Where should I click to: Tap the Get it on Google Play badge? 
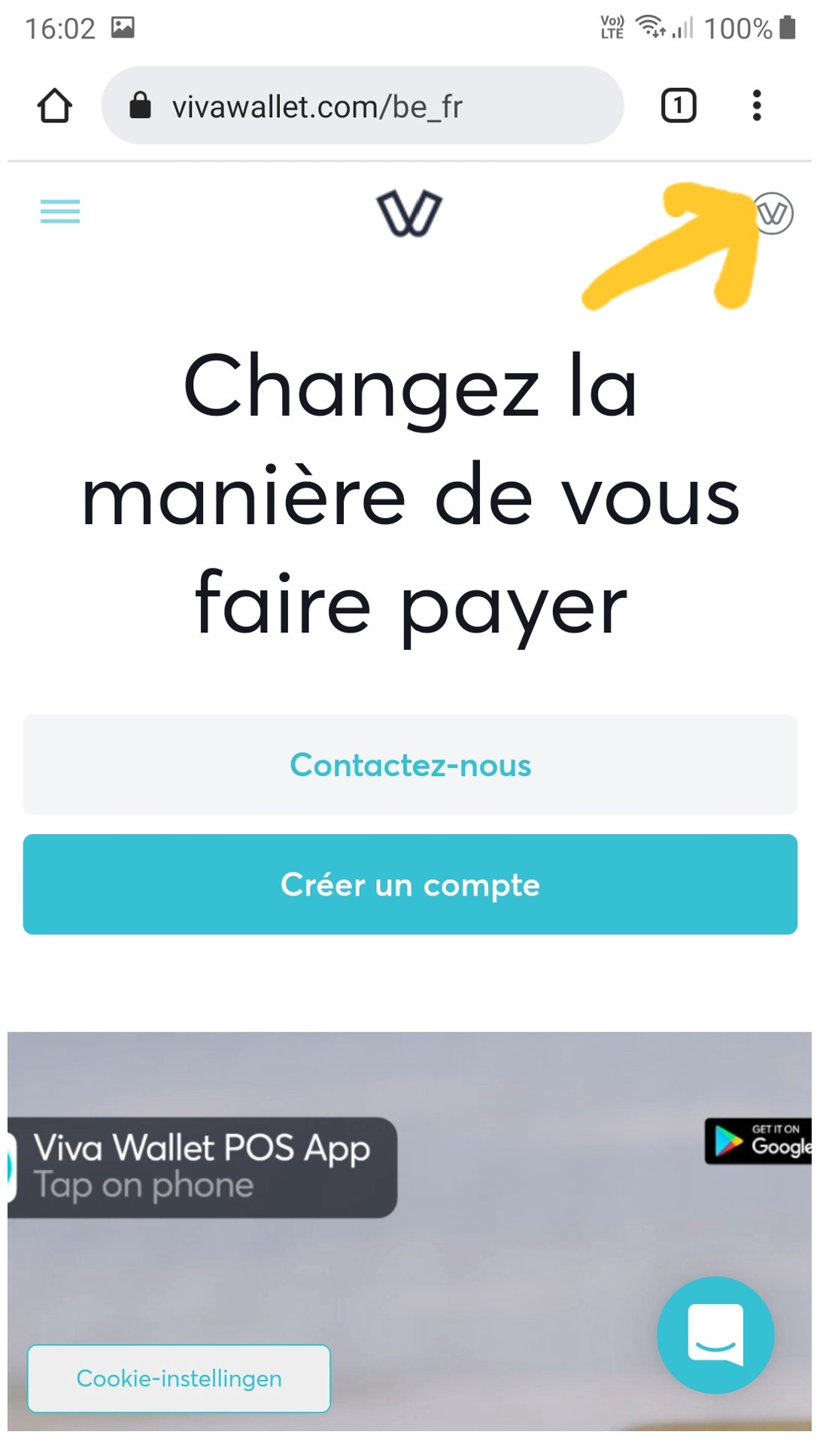tap(758, 1141)
